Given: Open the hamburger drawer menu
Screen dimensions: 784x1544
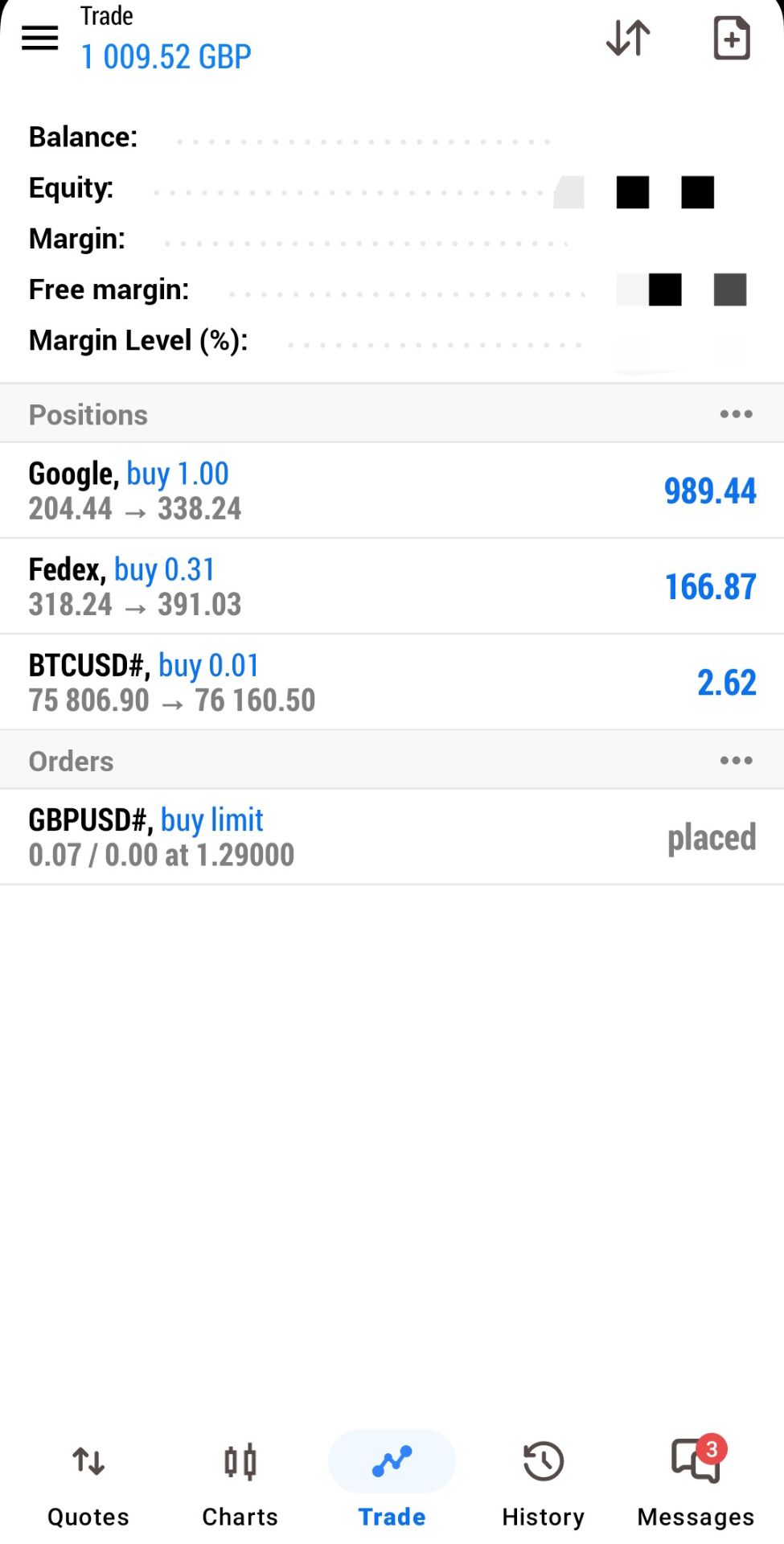Looking at the screenshot, I should (x=39, y=38).
